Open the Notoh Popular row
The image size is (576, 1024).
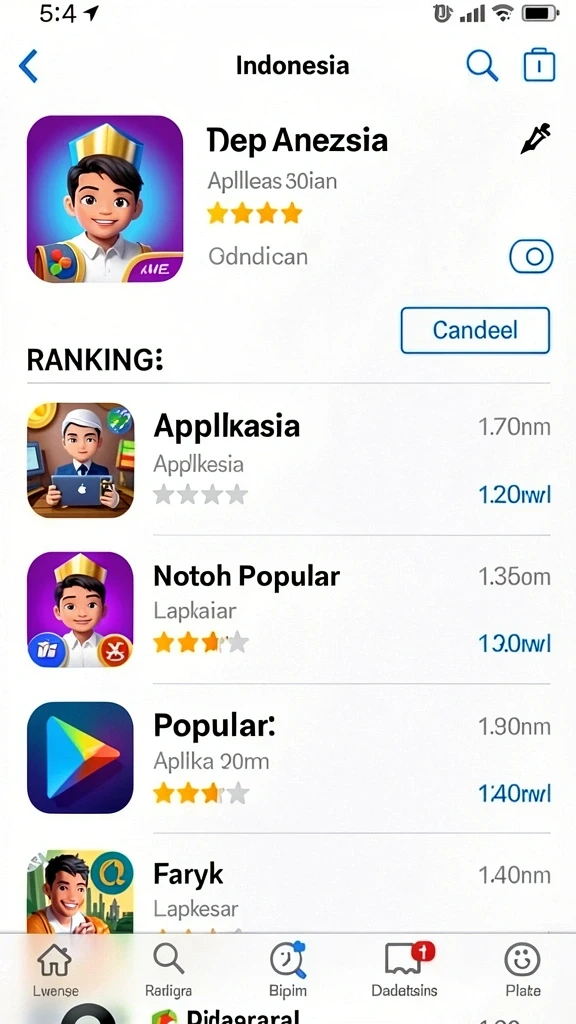pyautogui.click(x=289, y=610)
